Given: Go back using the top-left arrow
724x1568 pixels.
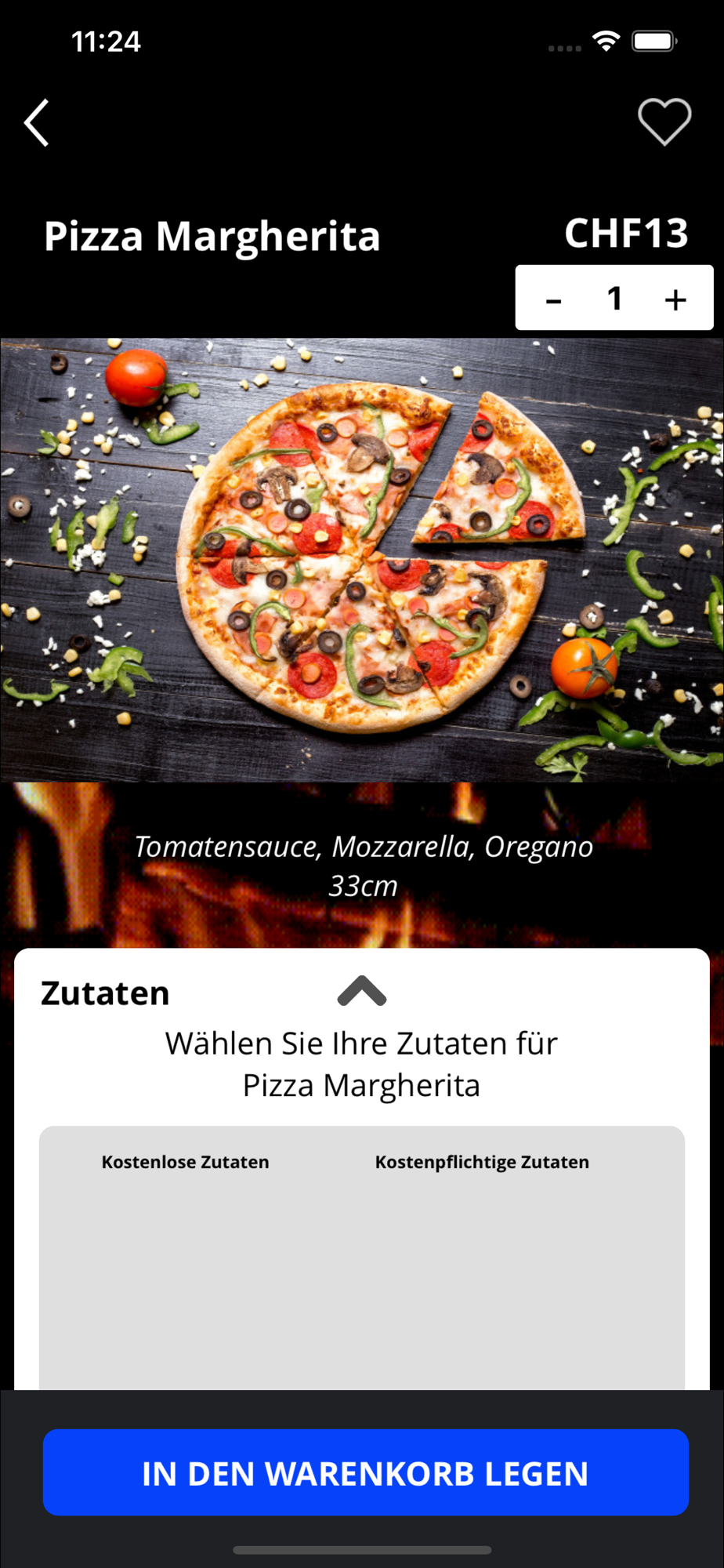Looking at the screenshot, I should [37, 122].
